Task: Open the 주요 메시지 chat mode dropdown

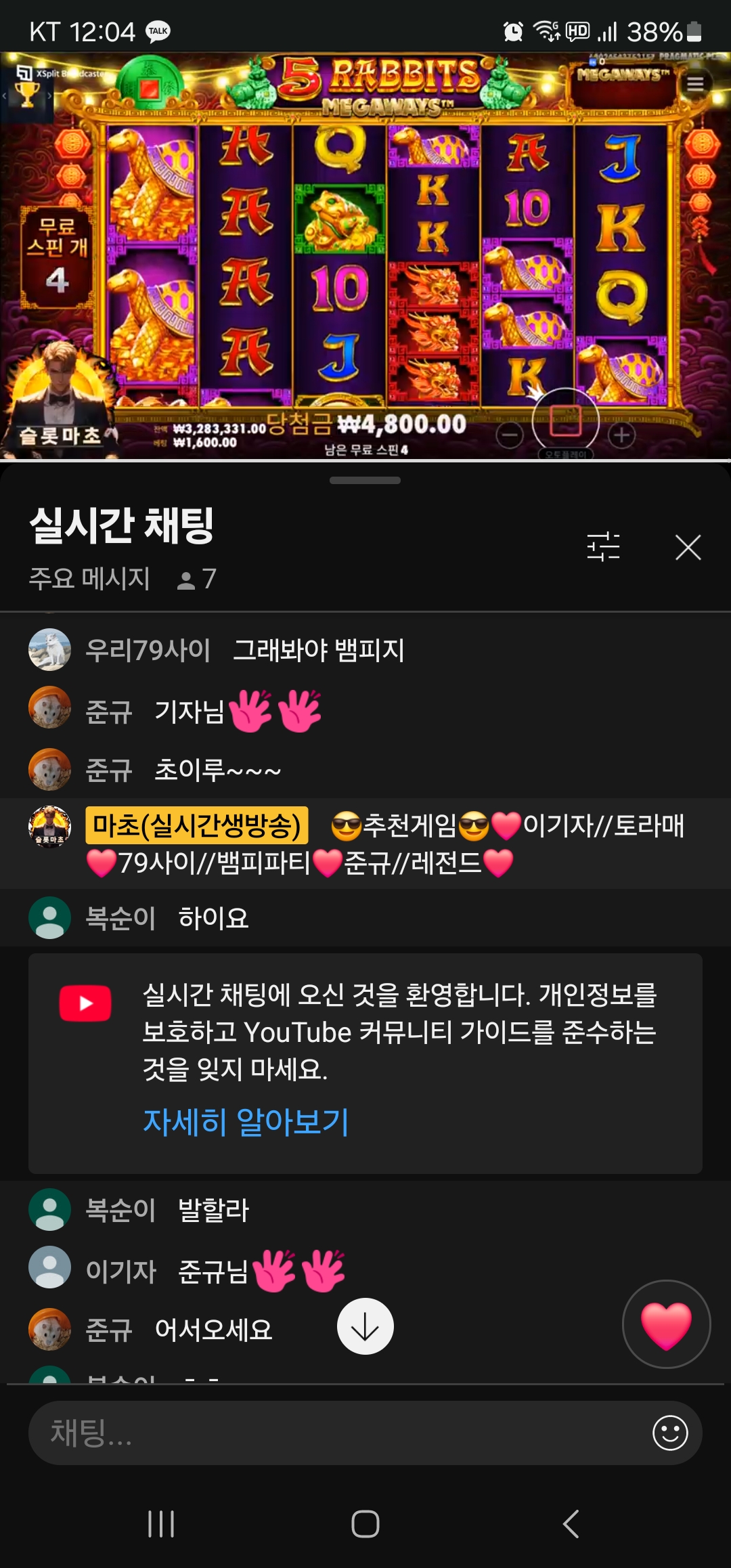Action: tap(89, 579)
